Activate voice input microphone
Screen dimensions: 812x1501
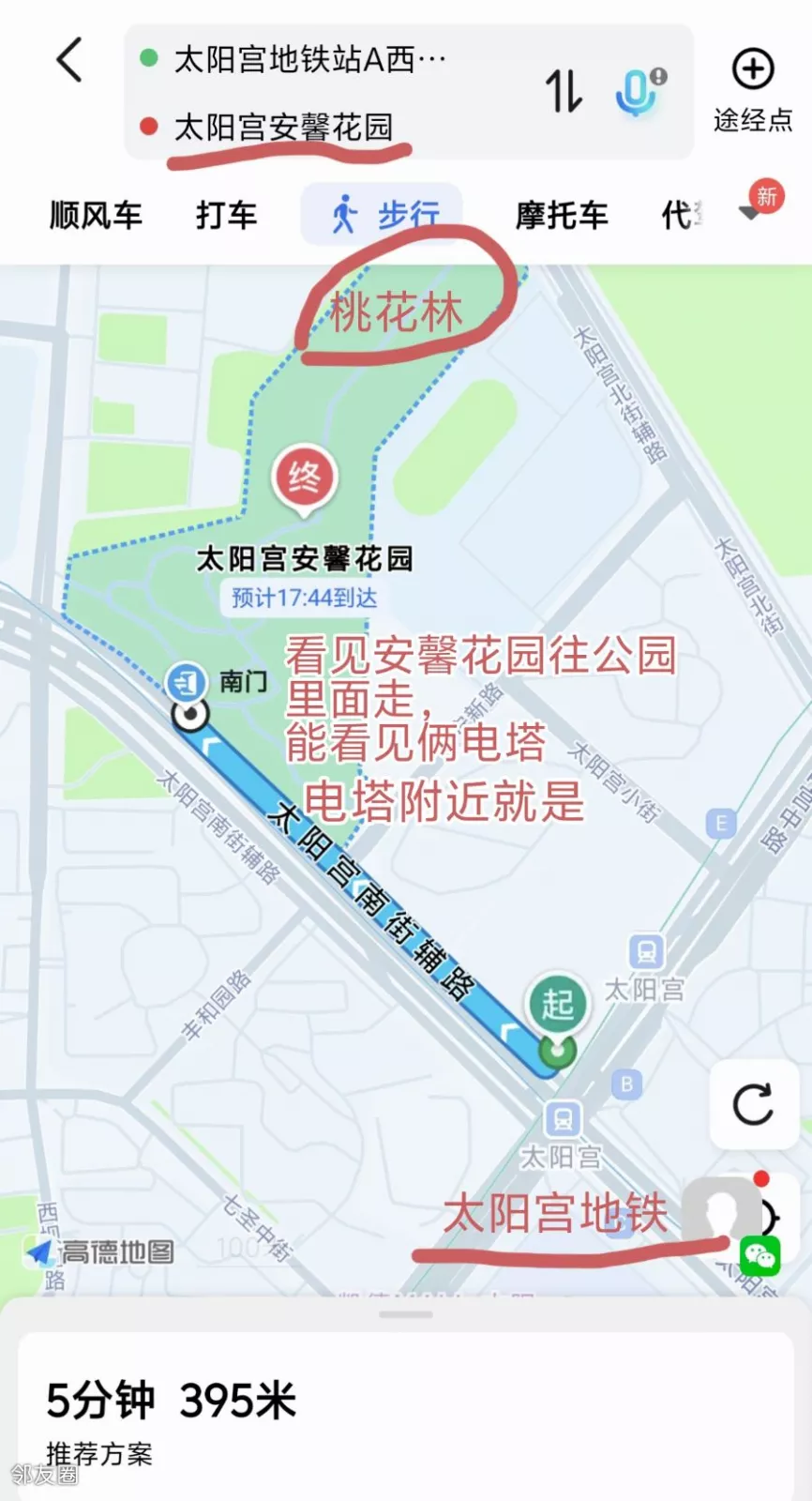(x=639, y=91)
